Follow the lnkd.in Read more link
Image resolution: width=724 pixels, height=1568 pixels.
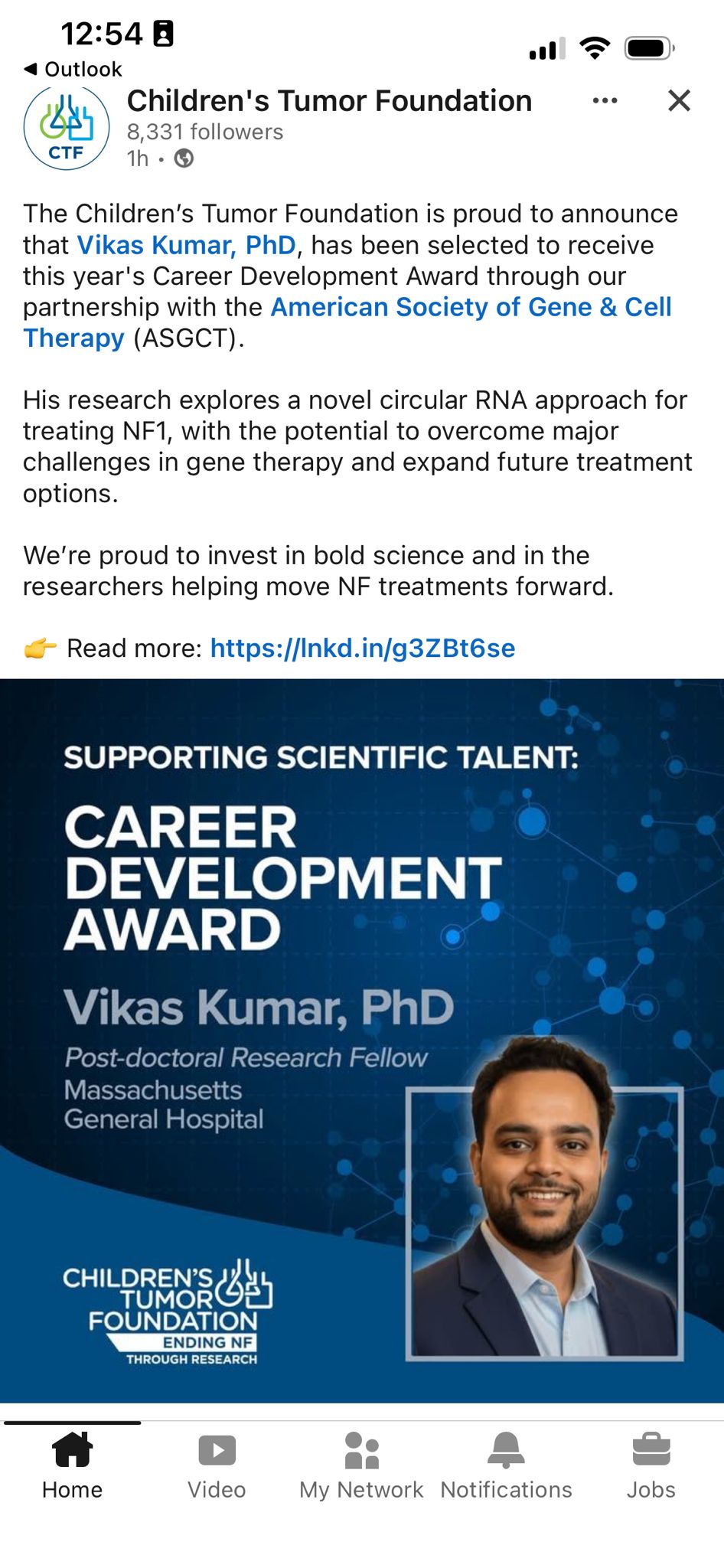[362, 648]
